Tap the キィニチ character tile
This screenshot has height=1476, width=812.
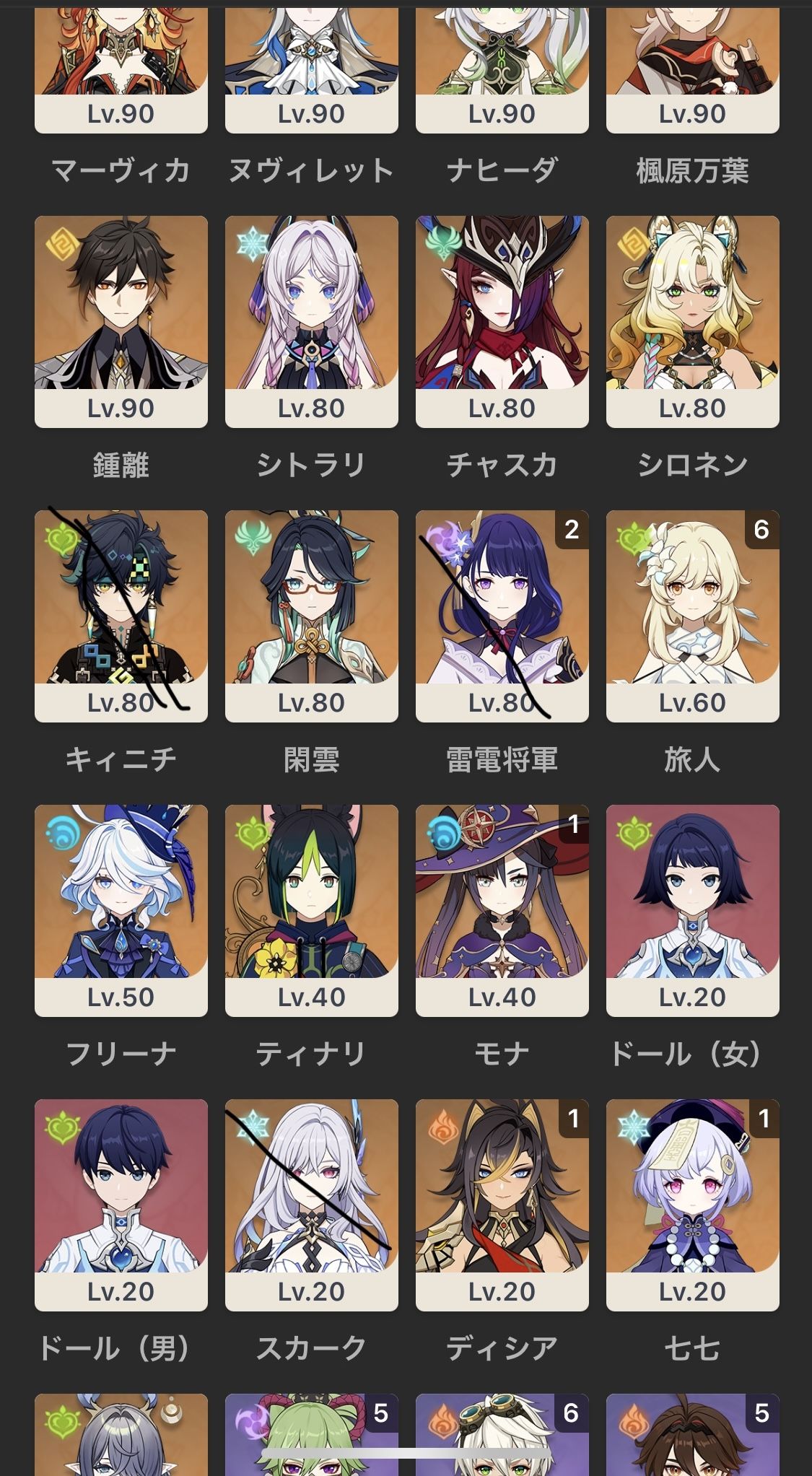click(121, 616)
